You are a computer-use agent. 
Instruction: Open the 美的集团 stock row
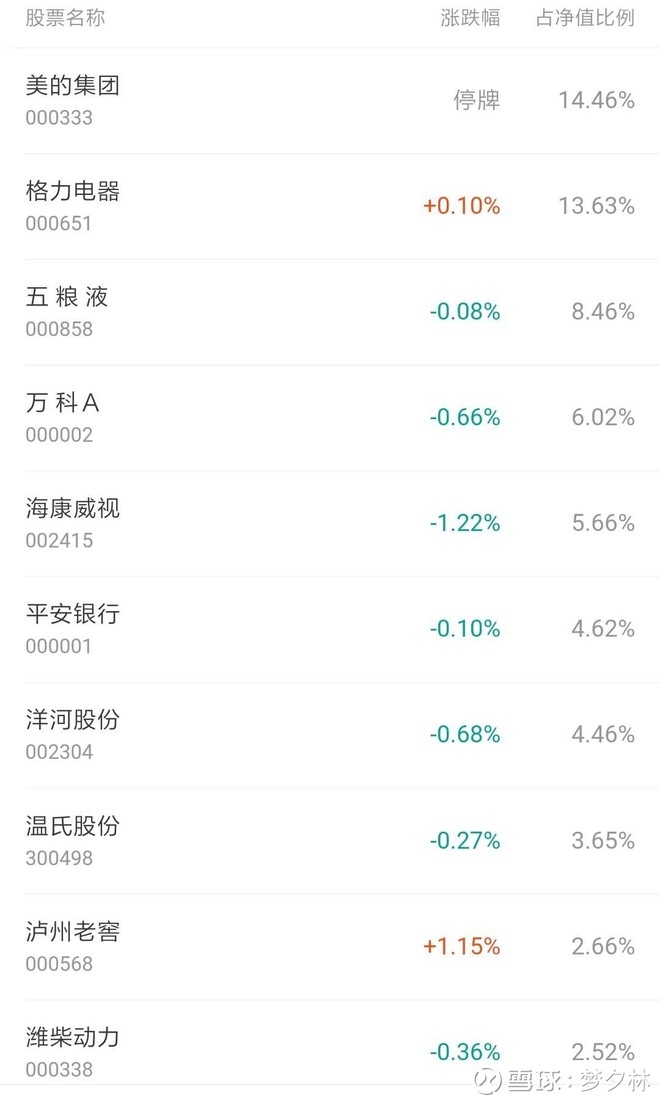pos(330,101)
